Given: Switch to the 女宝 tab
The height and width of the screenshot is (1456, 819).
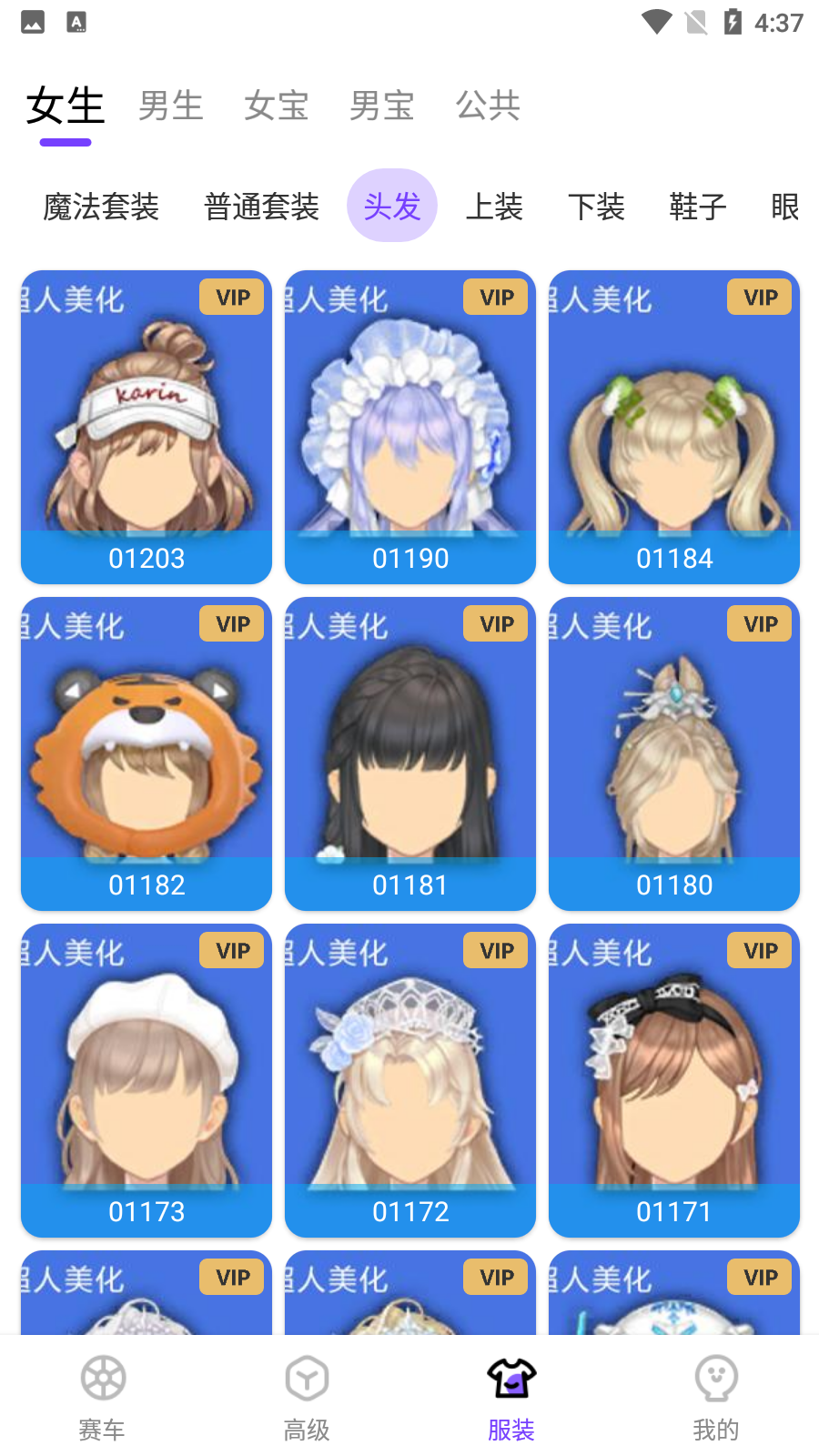Looking at the screenshot, I should click(277, 106).
